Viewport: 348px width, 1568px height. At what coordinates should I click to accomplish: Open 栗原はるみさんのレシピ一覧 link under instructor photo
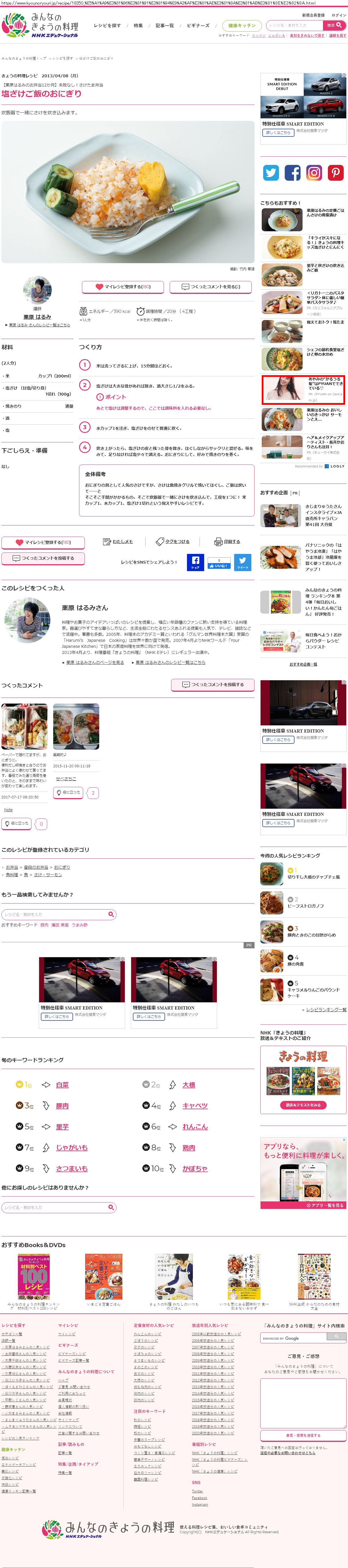pos(39,325)
